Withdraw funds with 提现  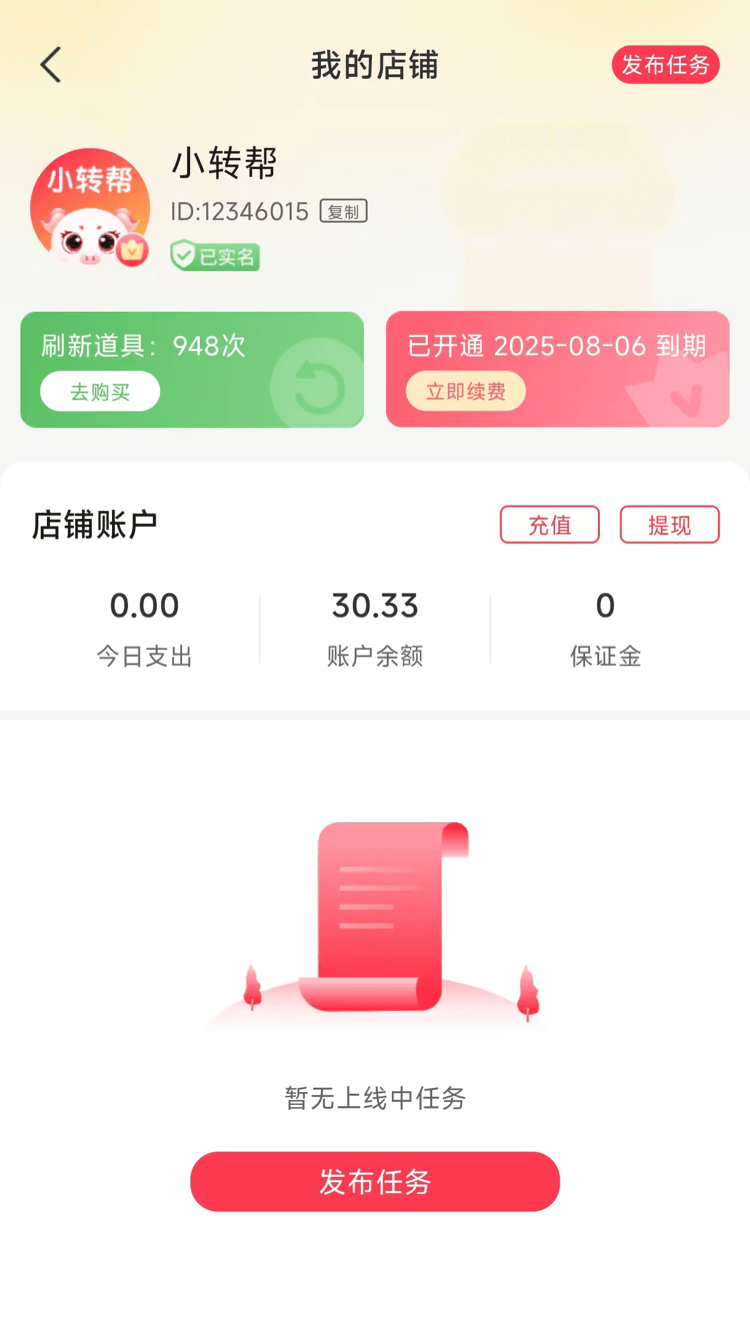(670, 525)
